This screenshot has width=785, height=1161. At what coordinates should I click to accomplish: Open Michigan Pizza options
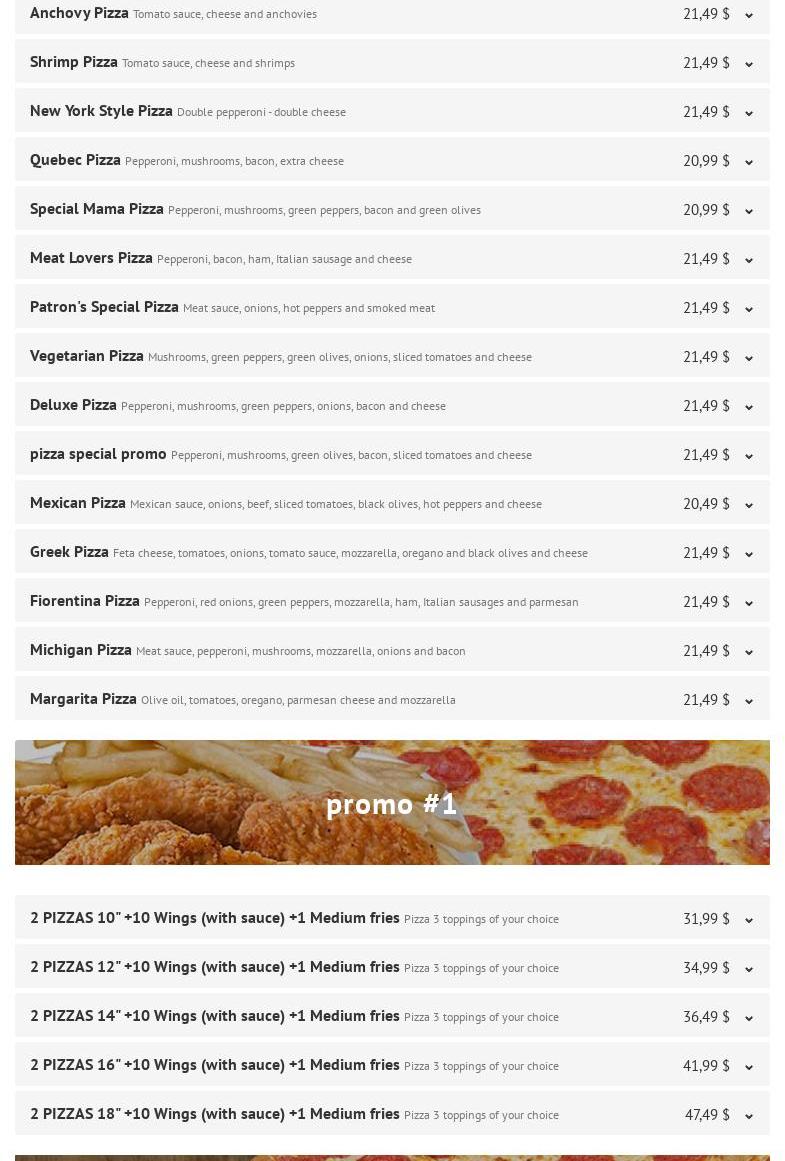click(x=748, y=652)
